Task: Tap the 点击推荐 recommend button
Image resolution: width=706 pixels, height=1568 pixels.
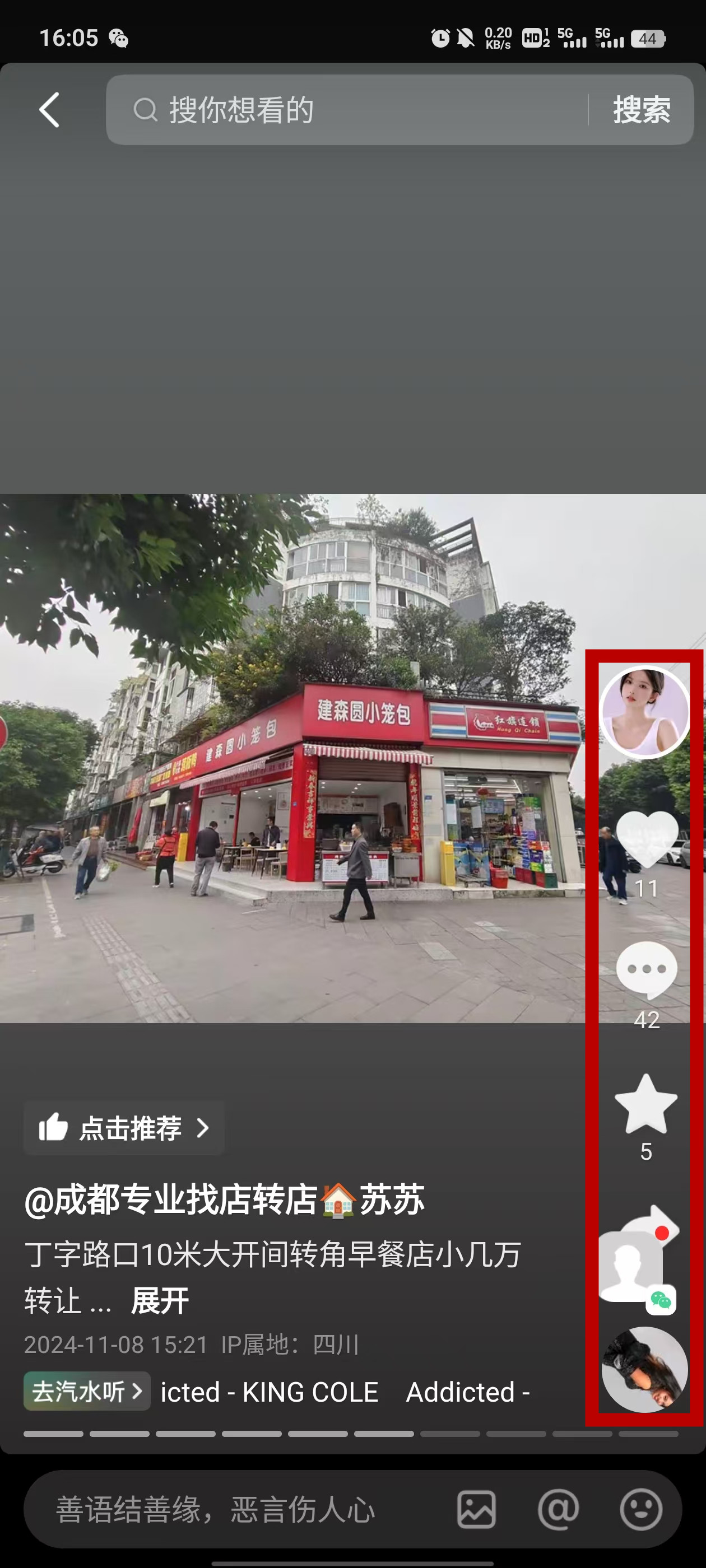Action: (x=124, y=1128)
